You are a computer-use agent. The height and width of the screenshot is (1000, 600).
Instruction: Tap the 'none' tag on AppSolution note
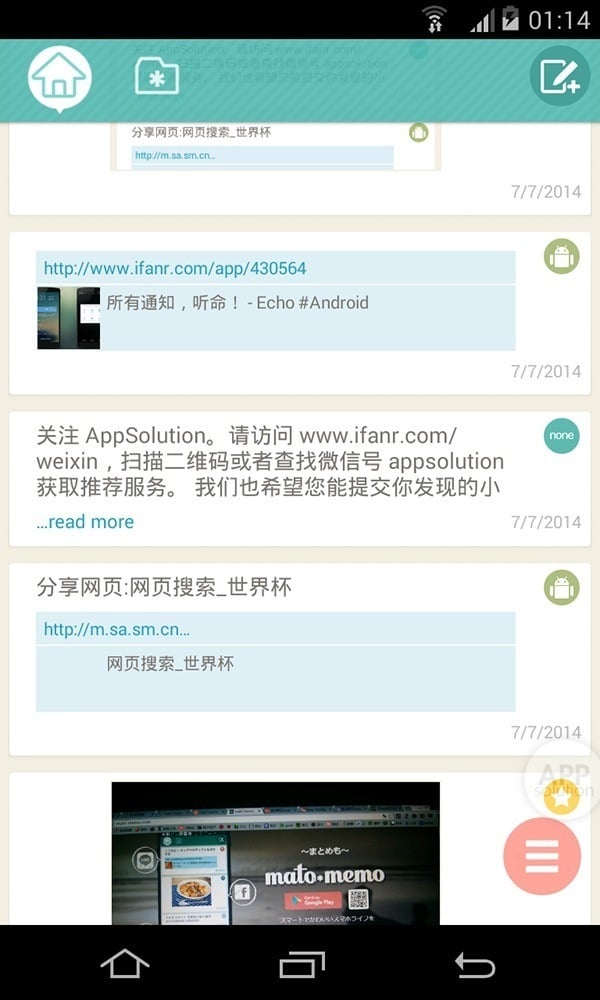point(562,436)
